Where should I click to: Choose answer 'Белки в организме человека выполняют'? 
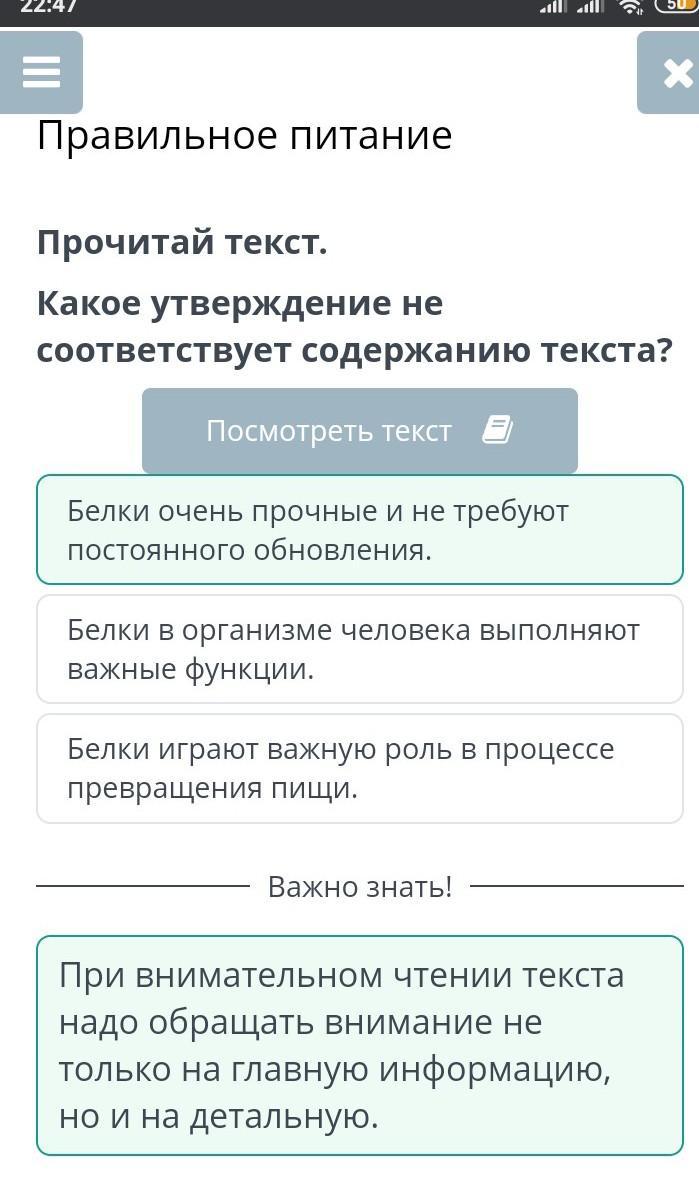(359, 649)
